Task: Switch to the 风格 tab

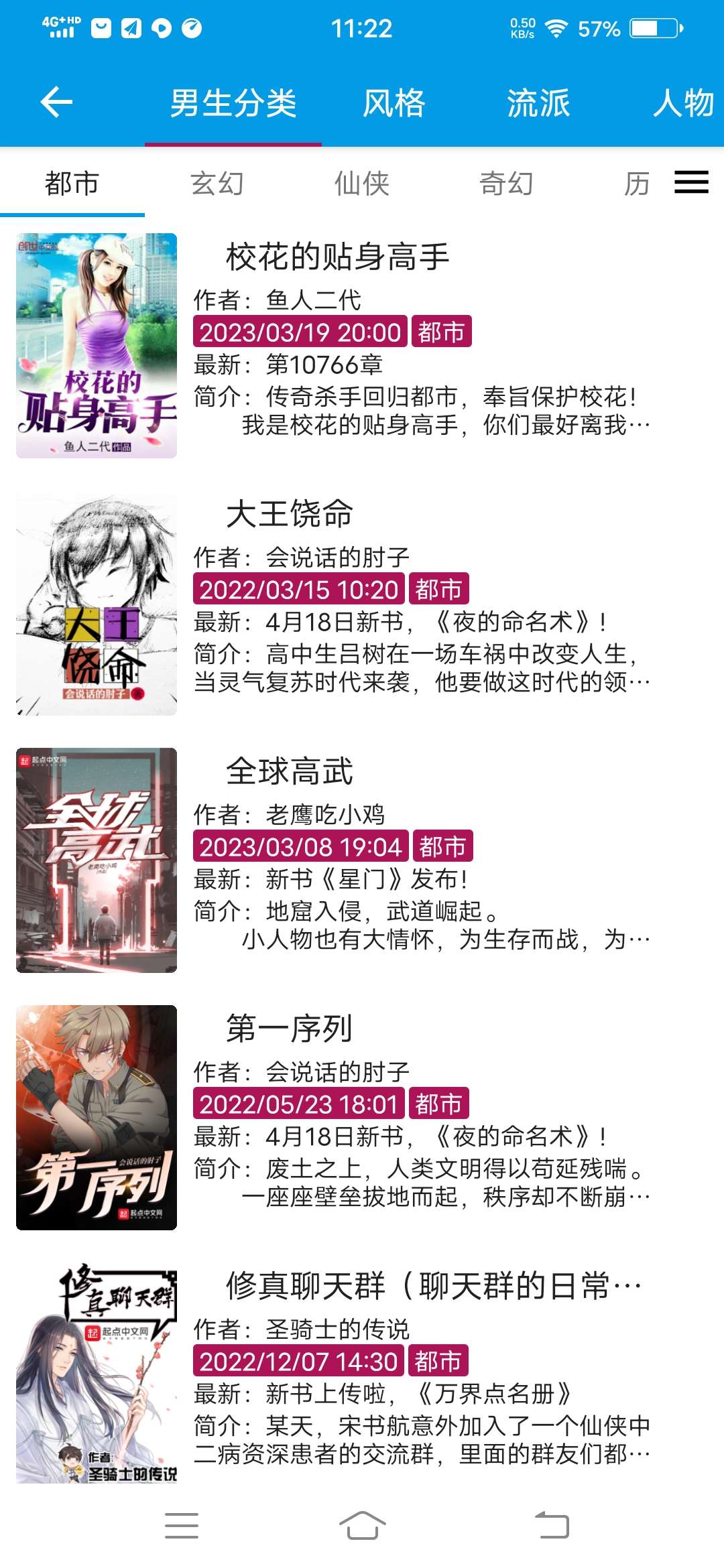Action: pyautogui.click(x=394, y=103)
